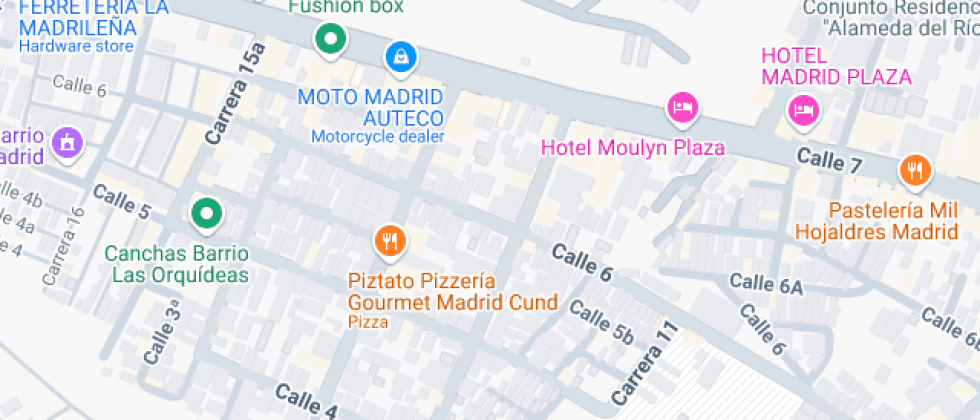Open the MOTO MADRID AUTECO map pin

coord(400,56)
